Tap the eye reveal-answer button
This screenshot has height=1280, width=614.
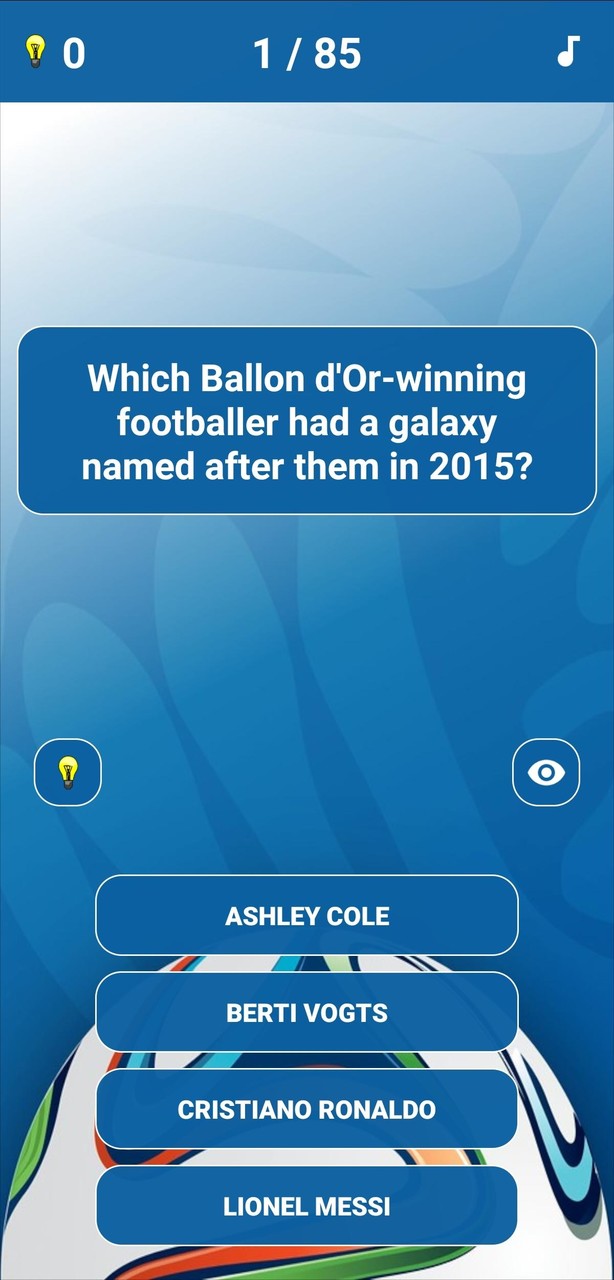click(546, 772)
